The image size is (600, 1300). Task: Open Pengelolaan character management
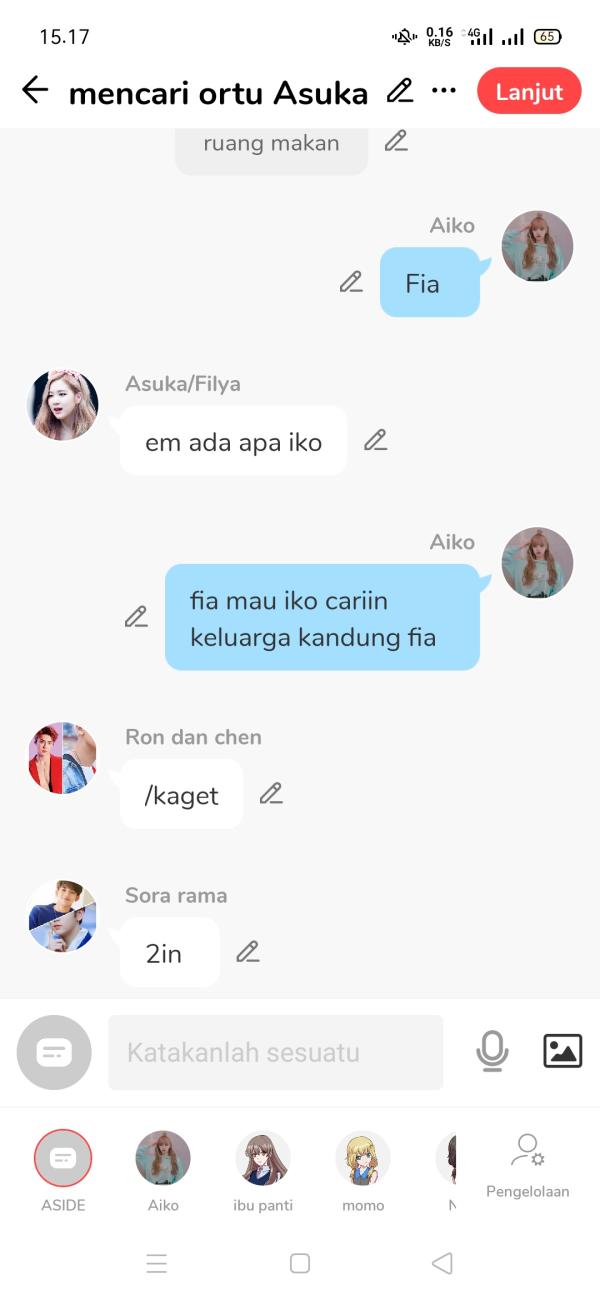[x=527, y=1165]
